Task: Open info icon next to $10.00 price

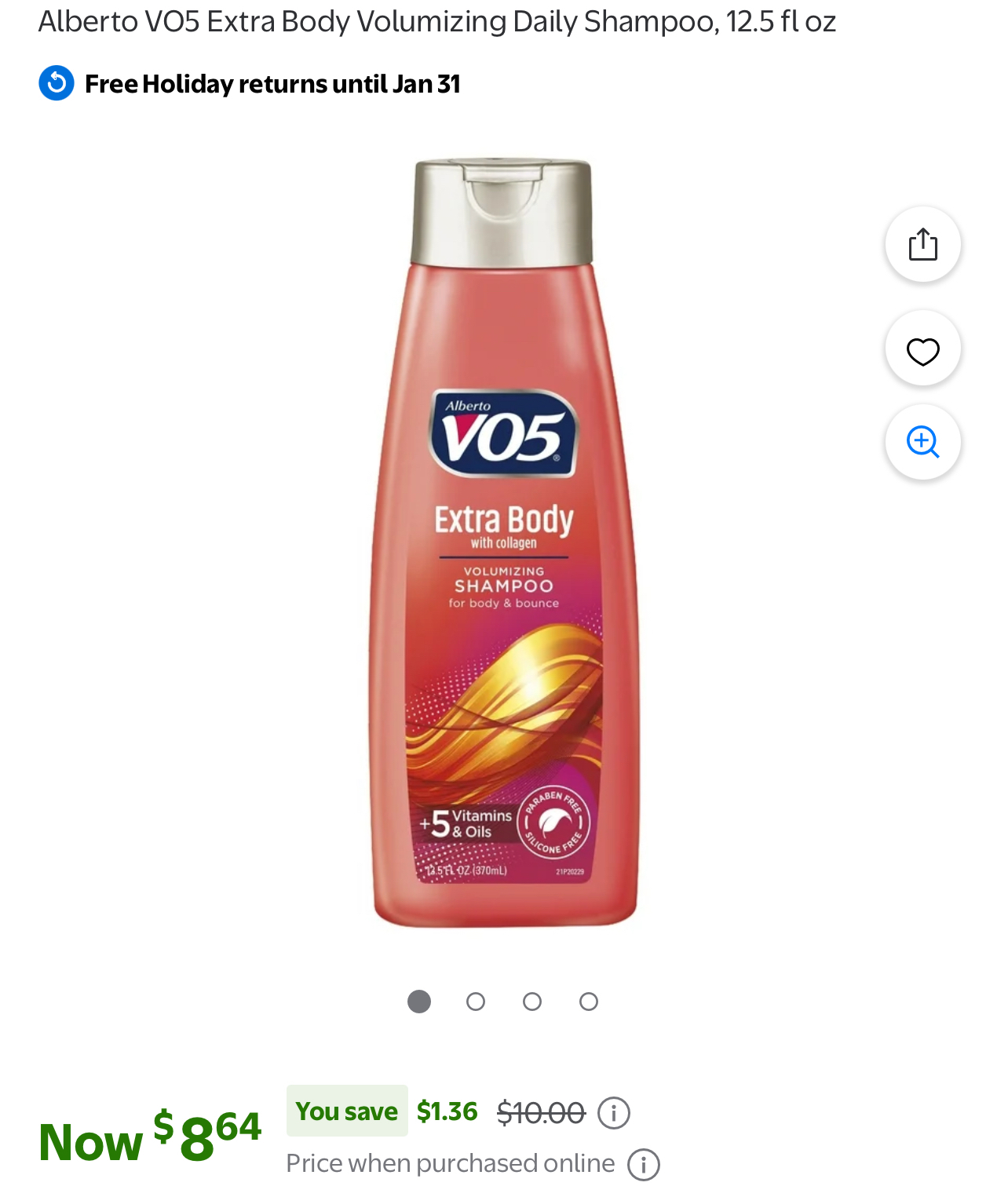Action: pos(614,1113)
